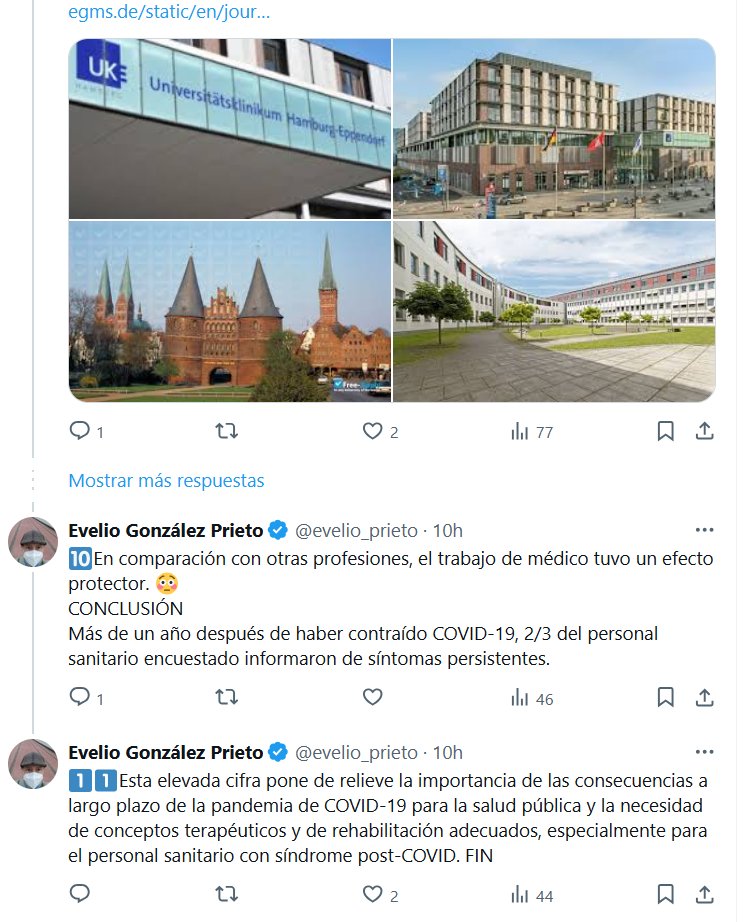The height and width of the screenshot is (922, 746).
Task: Open more options on the FIN post
Action: pyautogui.click(x=704, y=752)
